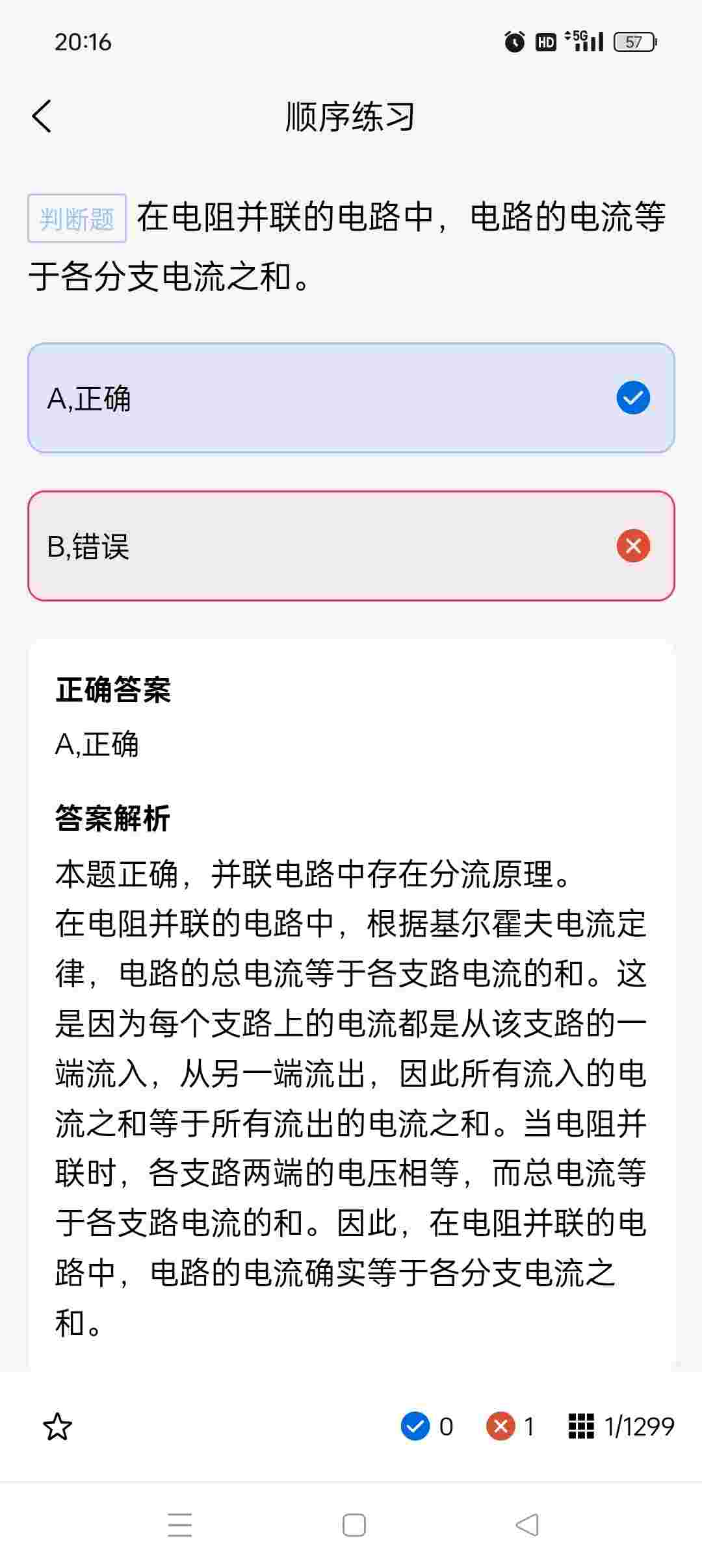The height and width of the screenshot is (1568, 702).
Task: Select answer A,正确
Action: [351, 398]
